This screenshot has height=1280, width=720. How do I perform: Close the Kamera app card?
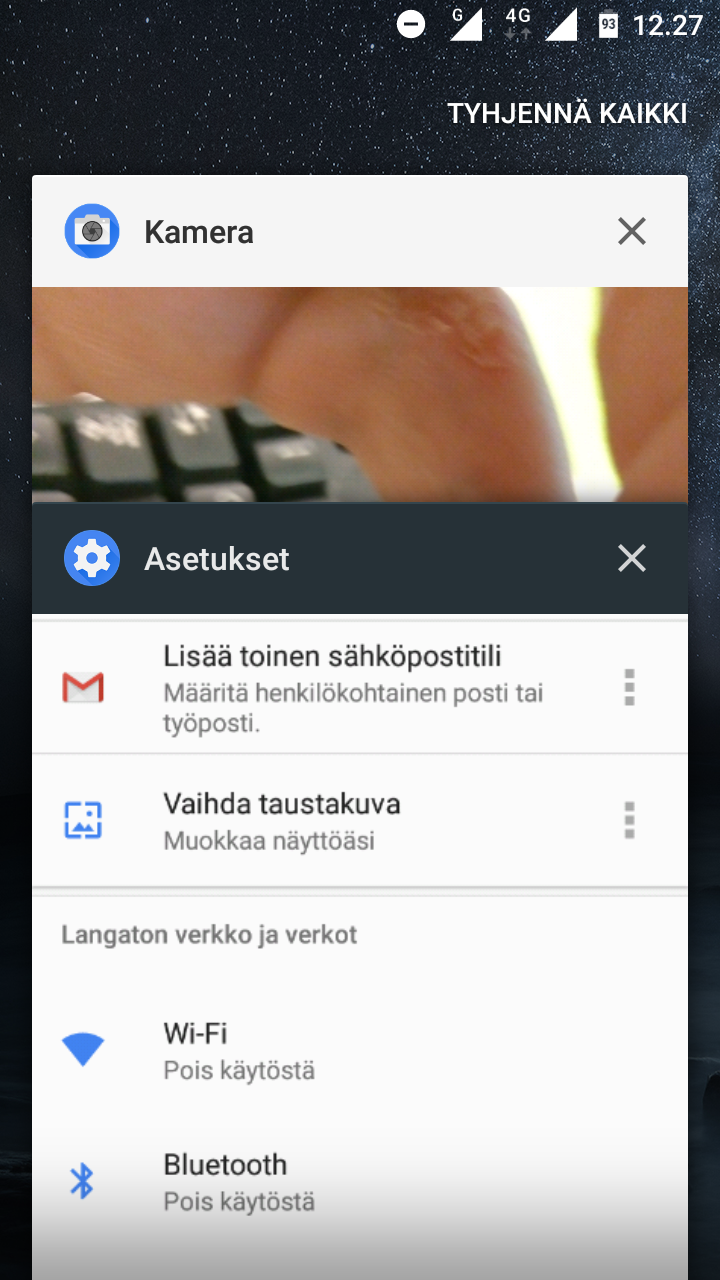click(x=632, y=232)
